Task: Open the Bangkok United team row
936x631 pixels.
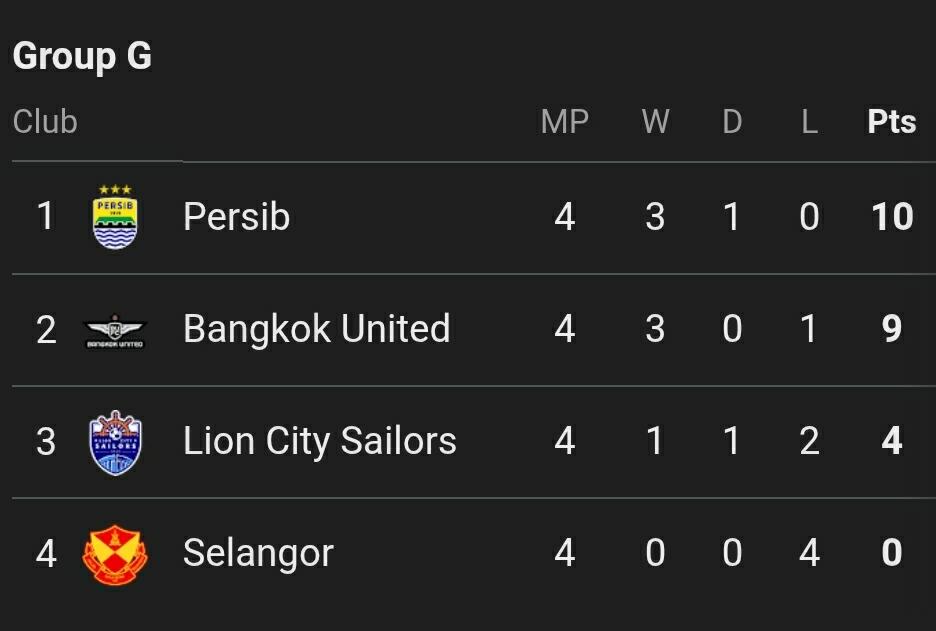Action: (316, 329)
